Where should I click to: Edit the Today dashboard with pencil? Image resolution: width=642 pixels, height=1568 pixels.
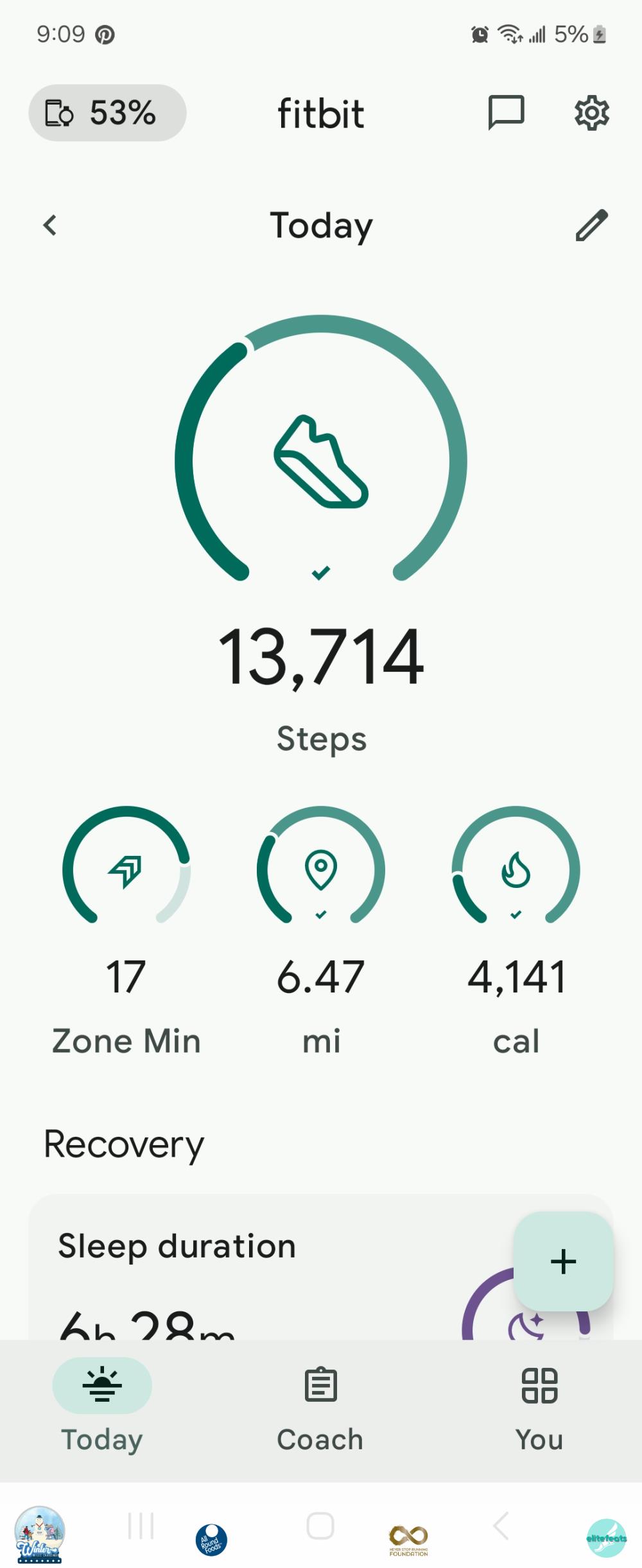coord(591,225)
